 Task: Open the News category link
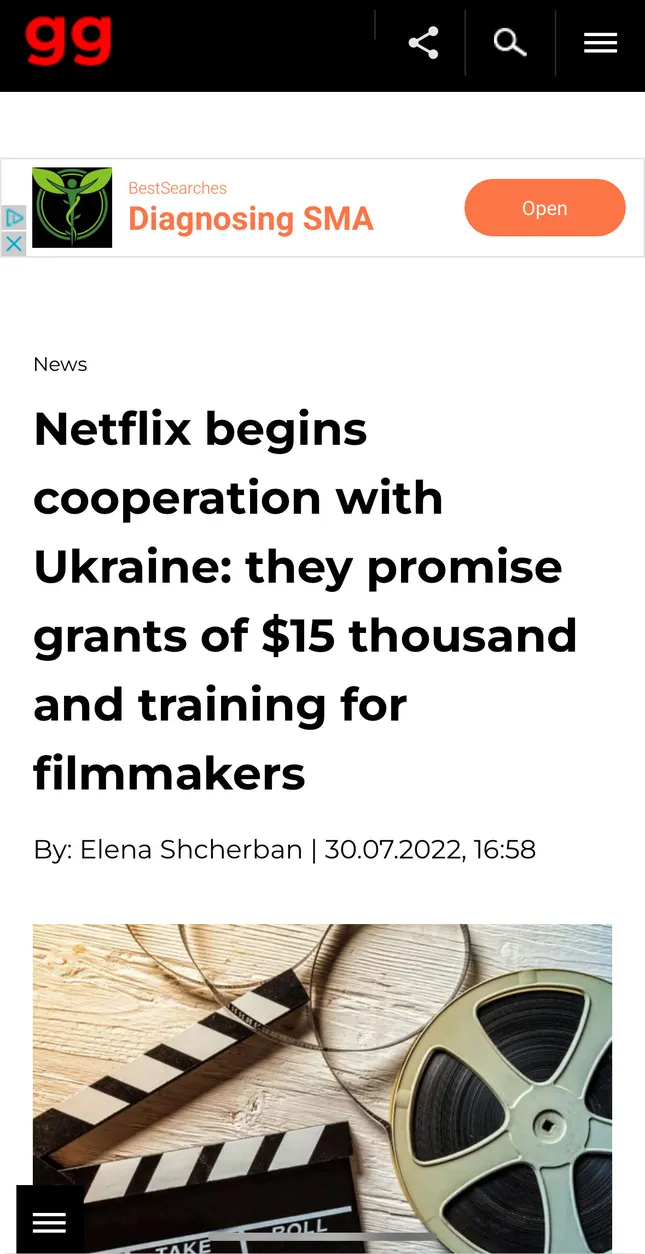[60, 364]
